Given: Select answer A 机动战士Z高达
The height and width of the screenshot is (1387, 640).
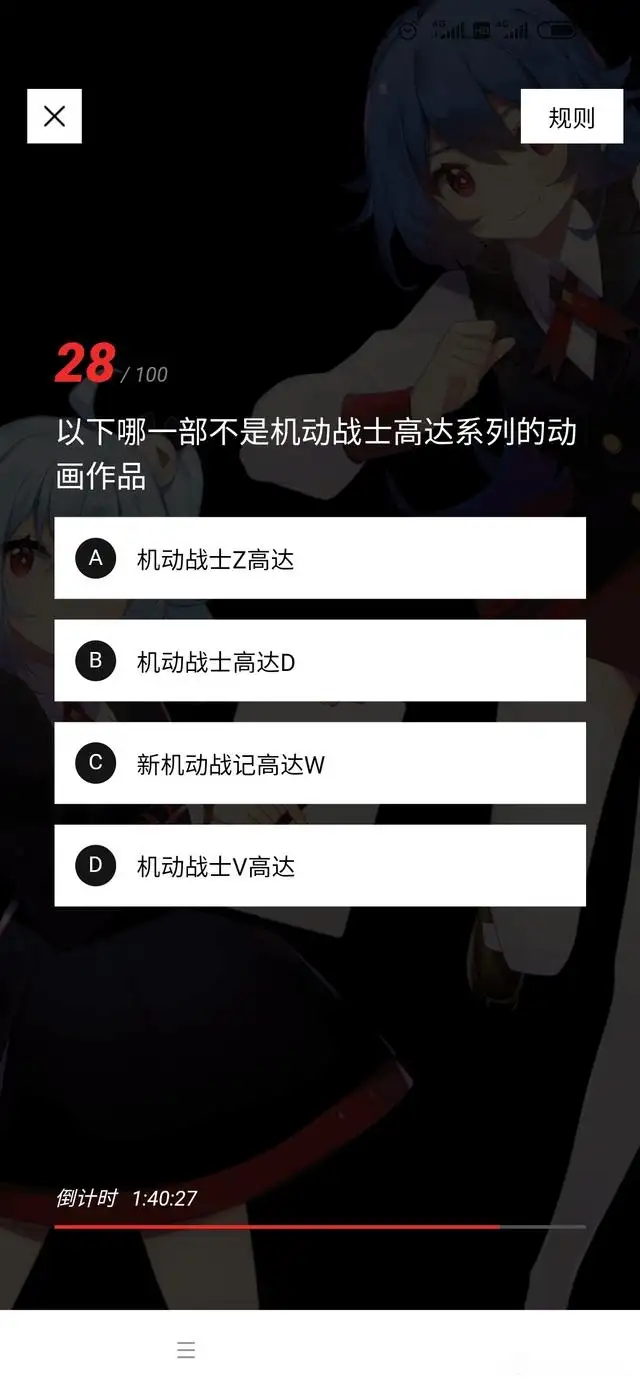Looking at the screenshot, I should (x=320, y=558).
